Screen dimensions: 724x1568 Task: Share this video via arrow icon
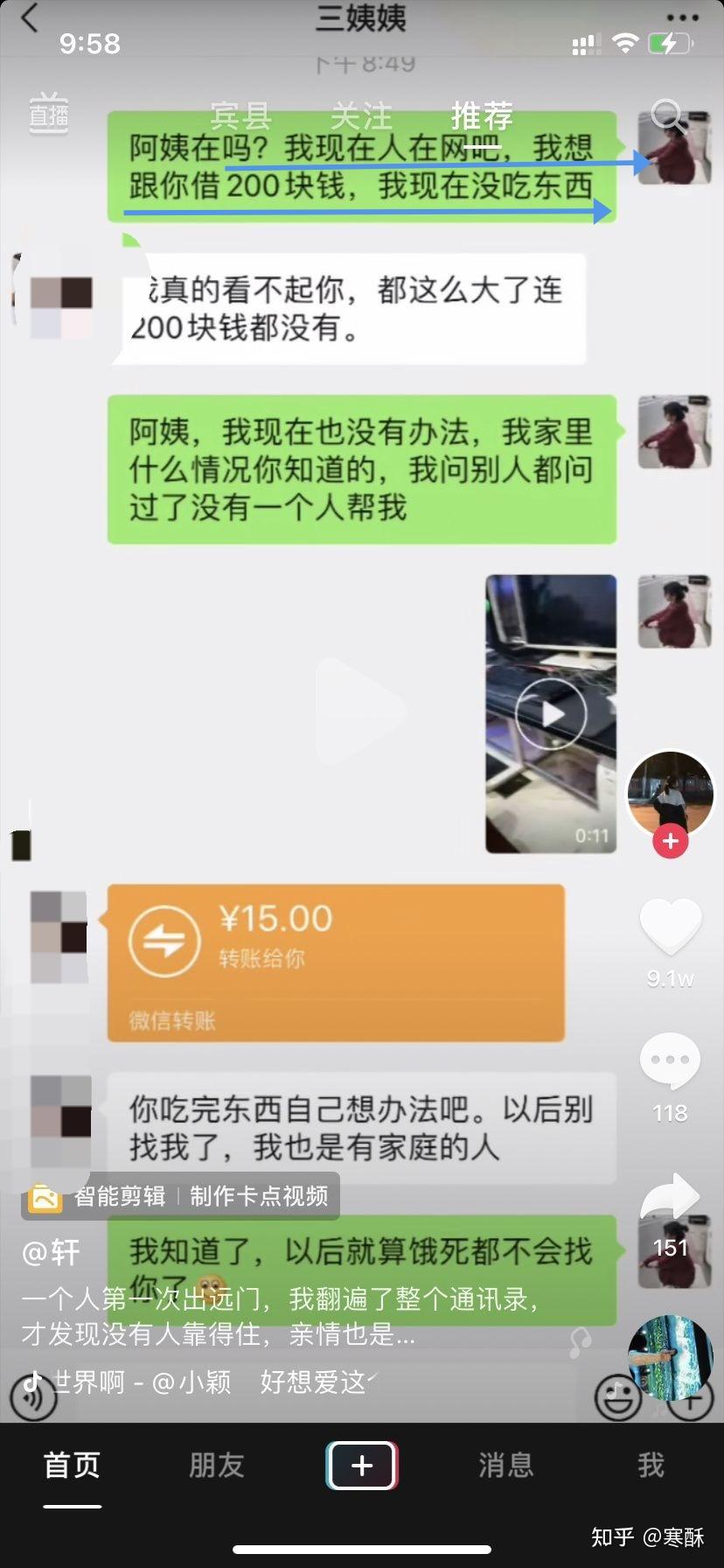671,1199
